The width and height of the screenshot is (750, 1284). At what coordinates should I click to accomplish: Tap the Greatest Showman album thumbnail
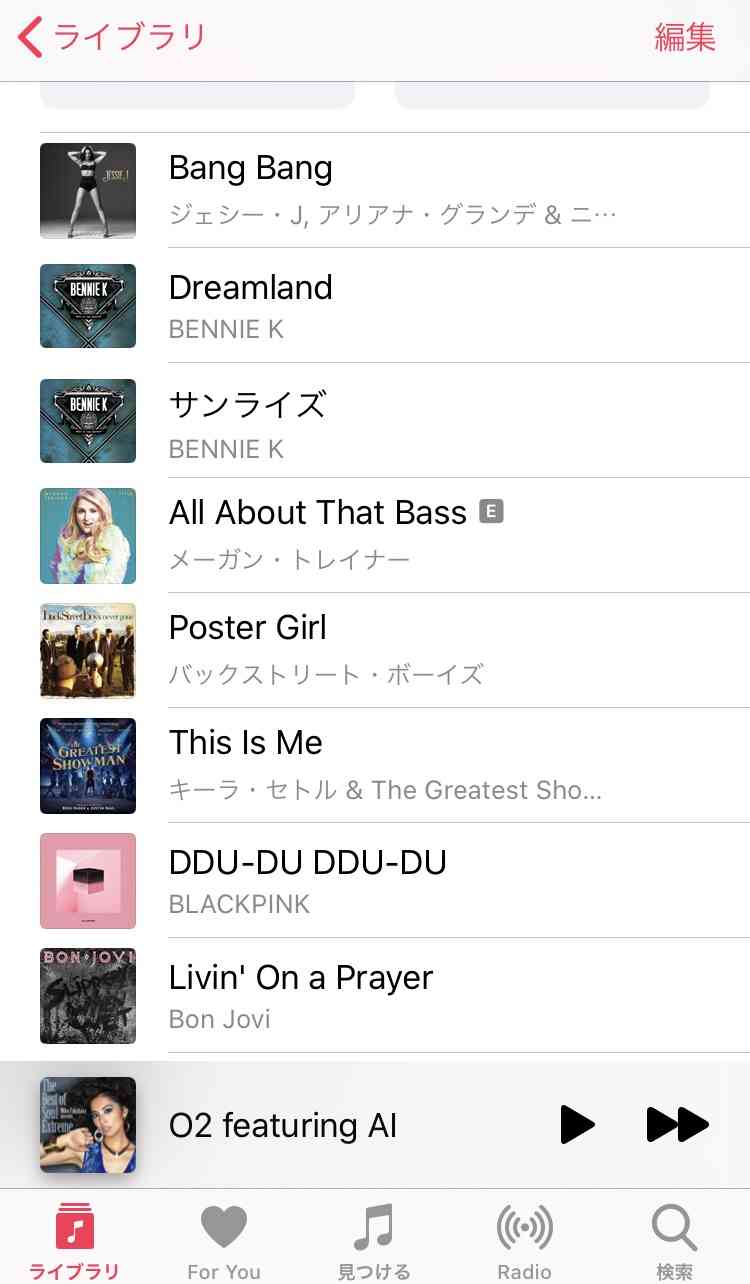pos(87,766)
